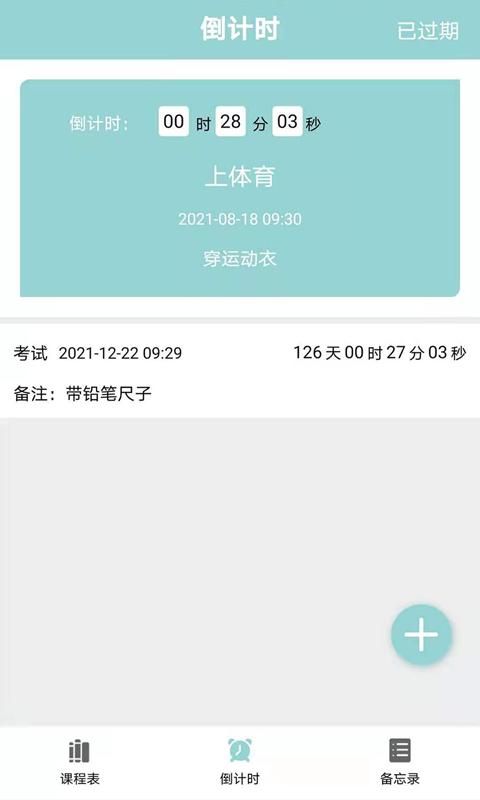Image resolution: width=480 pixels, height=800 pixels.
Task: Add a new countdown with plus button
Action: click(421, 635)
